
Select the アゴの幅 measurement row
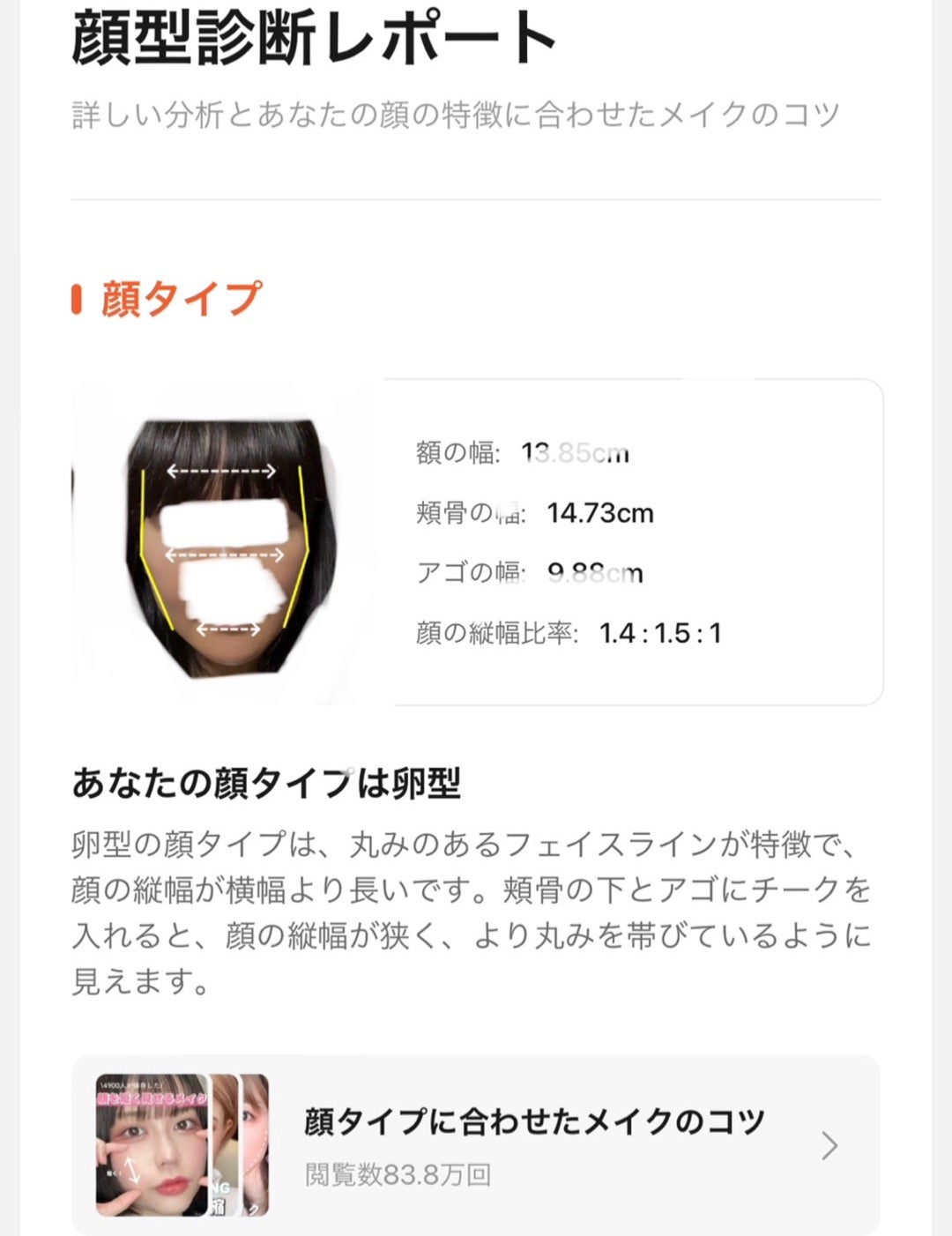click(529, 571)
